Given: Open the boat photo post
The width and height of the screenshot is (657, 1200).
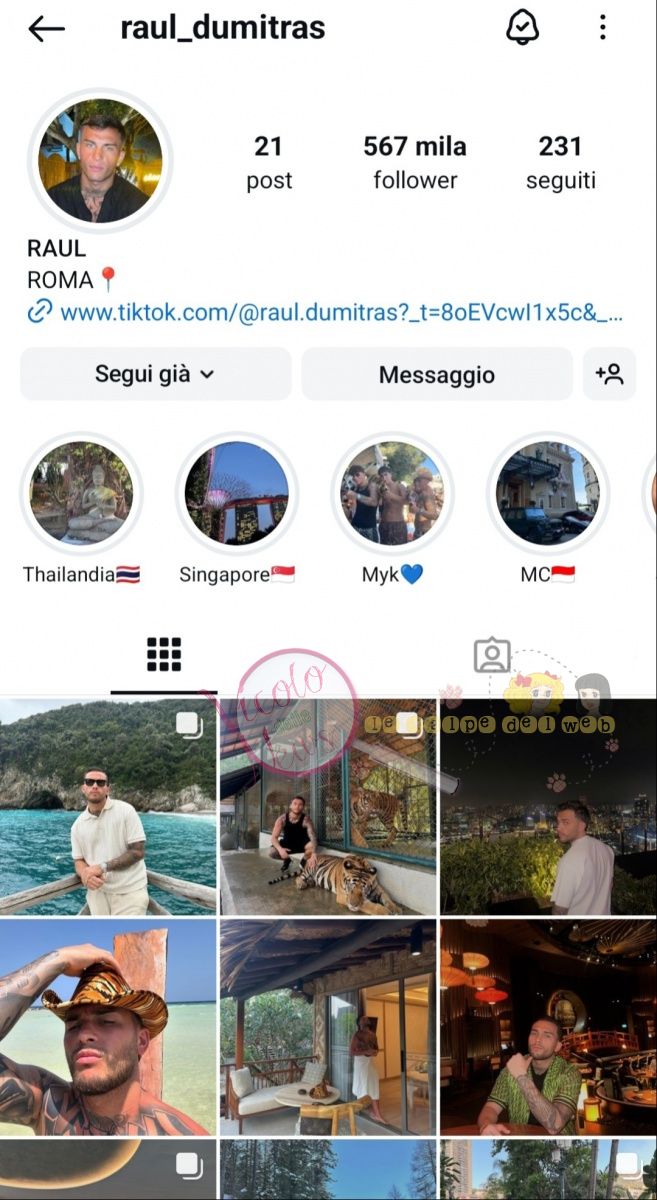Looking at the screenshot, I should point(108,806).
